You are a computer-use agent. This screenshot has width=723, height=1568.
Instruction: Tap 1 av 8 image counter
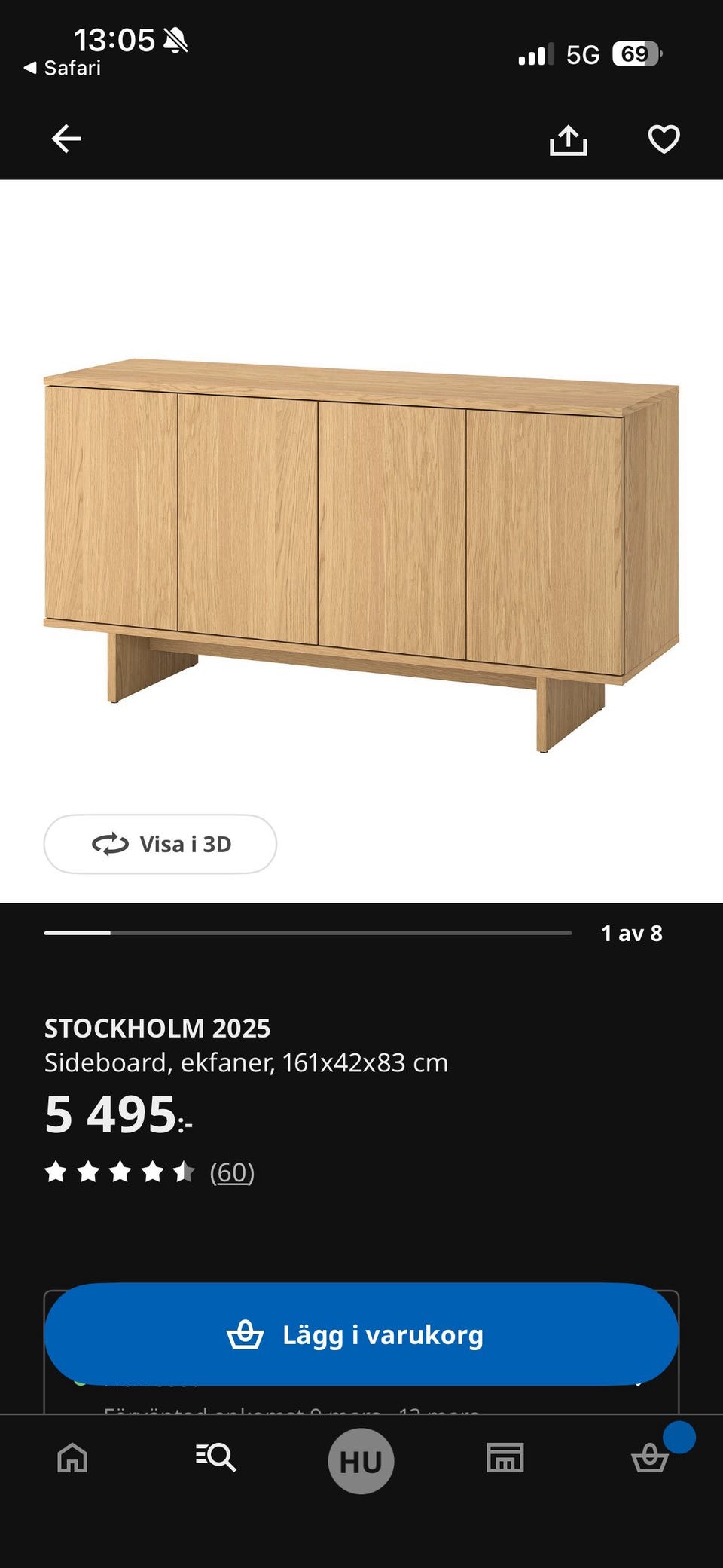tap(631, 934)
